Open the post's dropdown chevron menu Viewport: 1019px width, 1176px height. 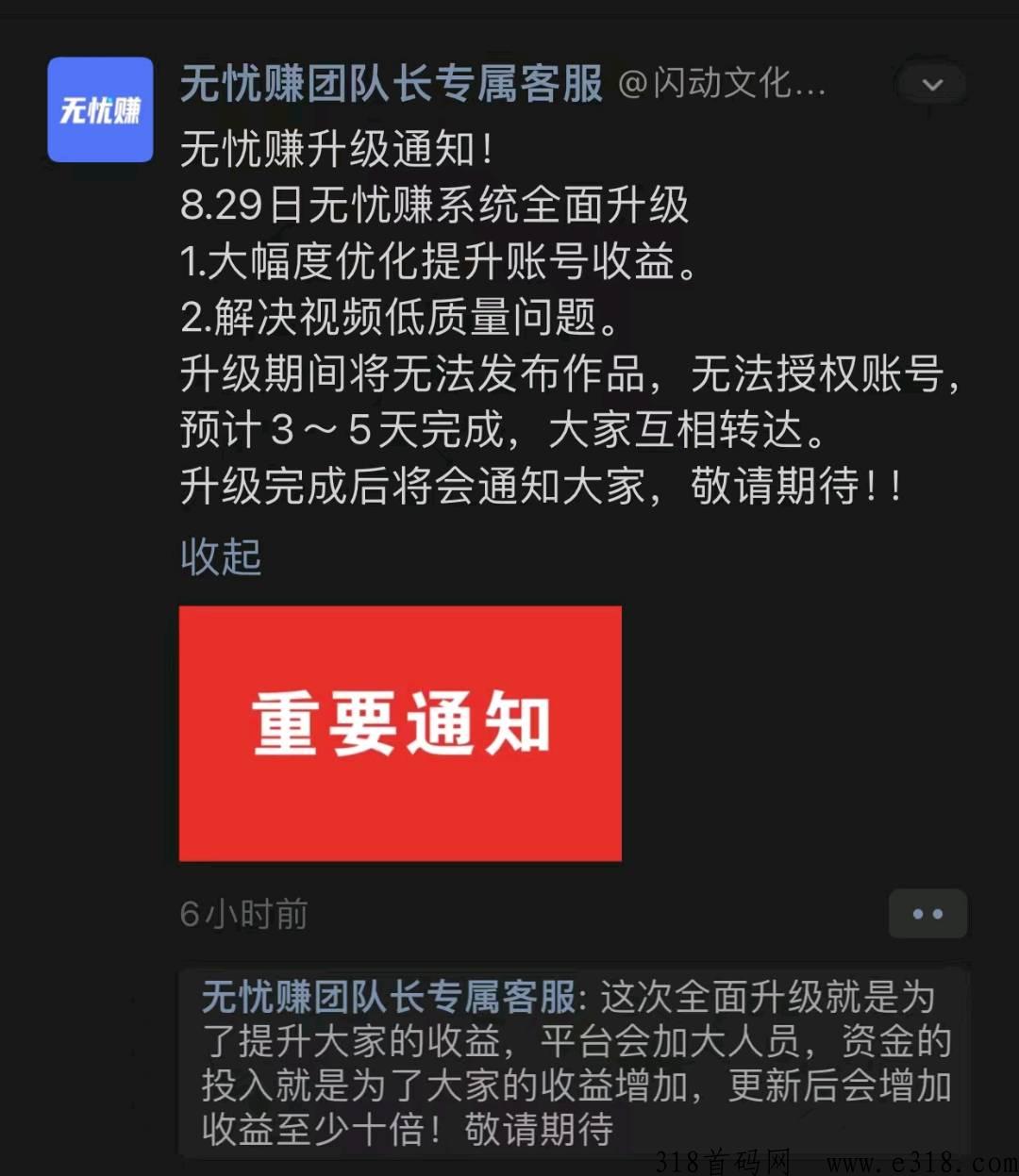pyautogui.click(x=931, y=85)
